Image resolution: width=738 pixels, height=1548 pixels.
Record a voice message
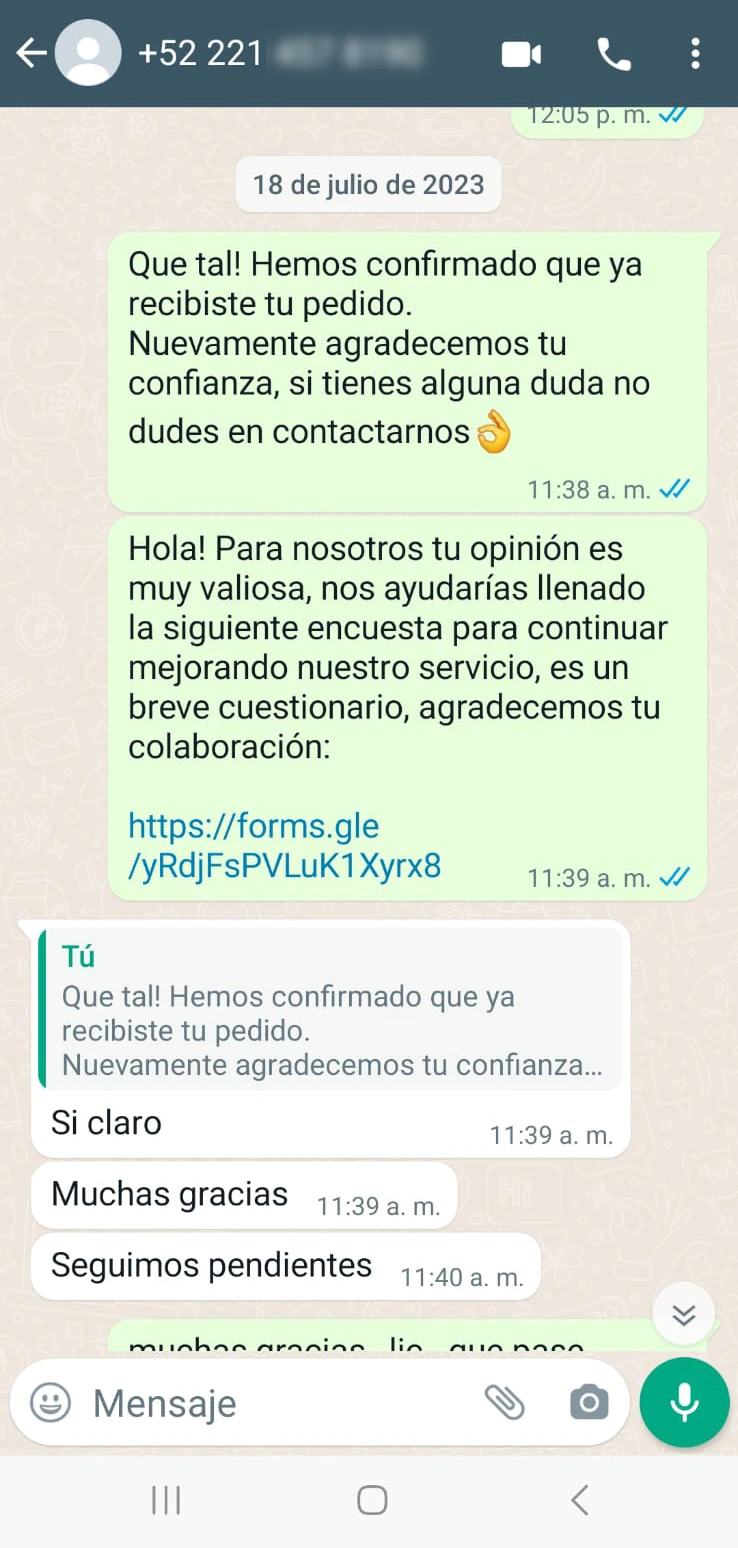(x=684, y=1402)
